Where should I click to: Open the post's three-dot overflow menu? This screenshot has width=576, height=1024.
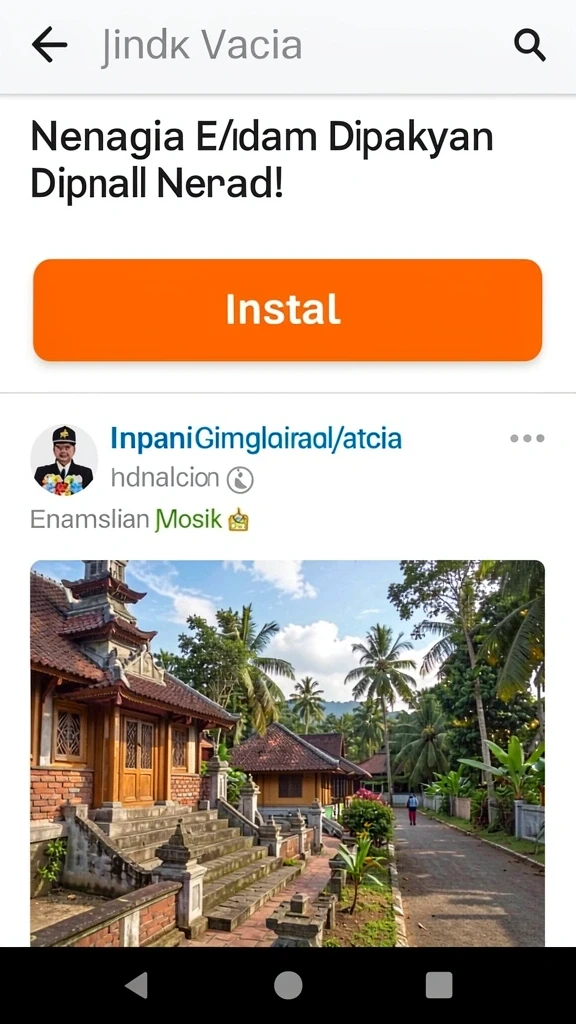coord(527,438)
